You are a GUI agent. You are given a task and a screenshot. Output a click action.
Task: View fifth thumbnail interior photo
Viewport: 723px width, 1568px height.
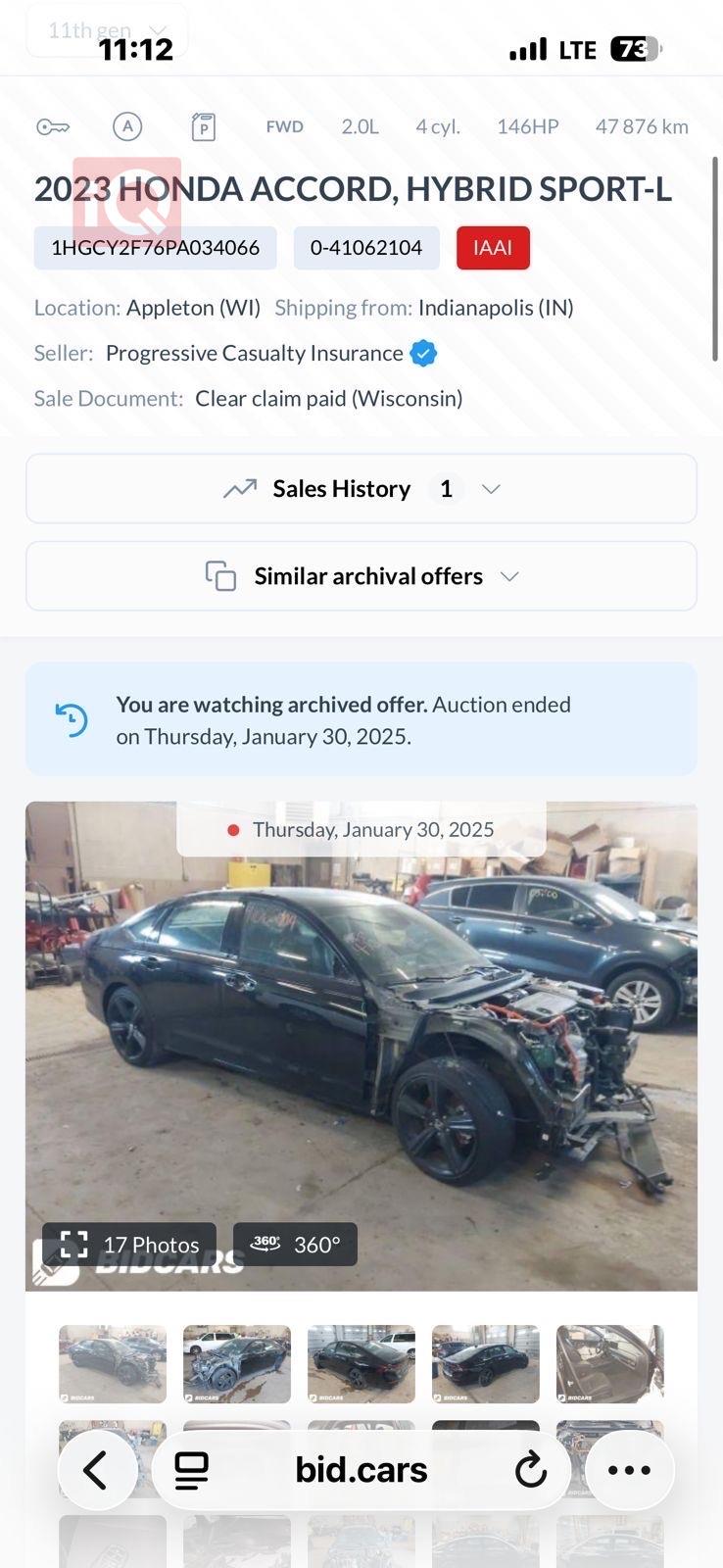coord(609,1363)
